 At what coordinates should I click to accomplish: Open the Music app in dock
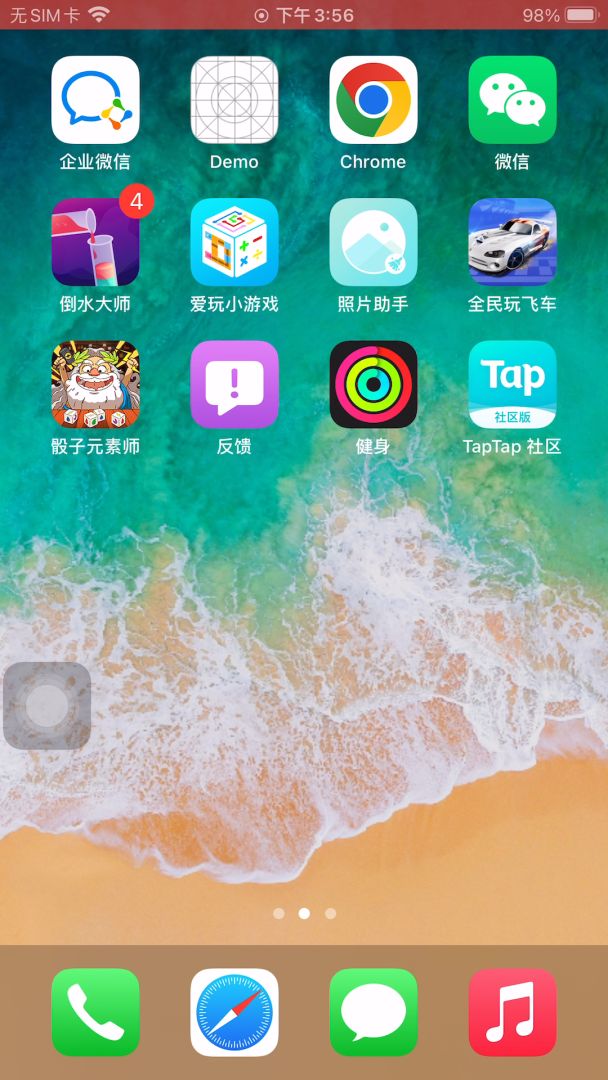512,1012
